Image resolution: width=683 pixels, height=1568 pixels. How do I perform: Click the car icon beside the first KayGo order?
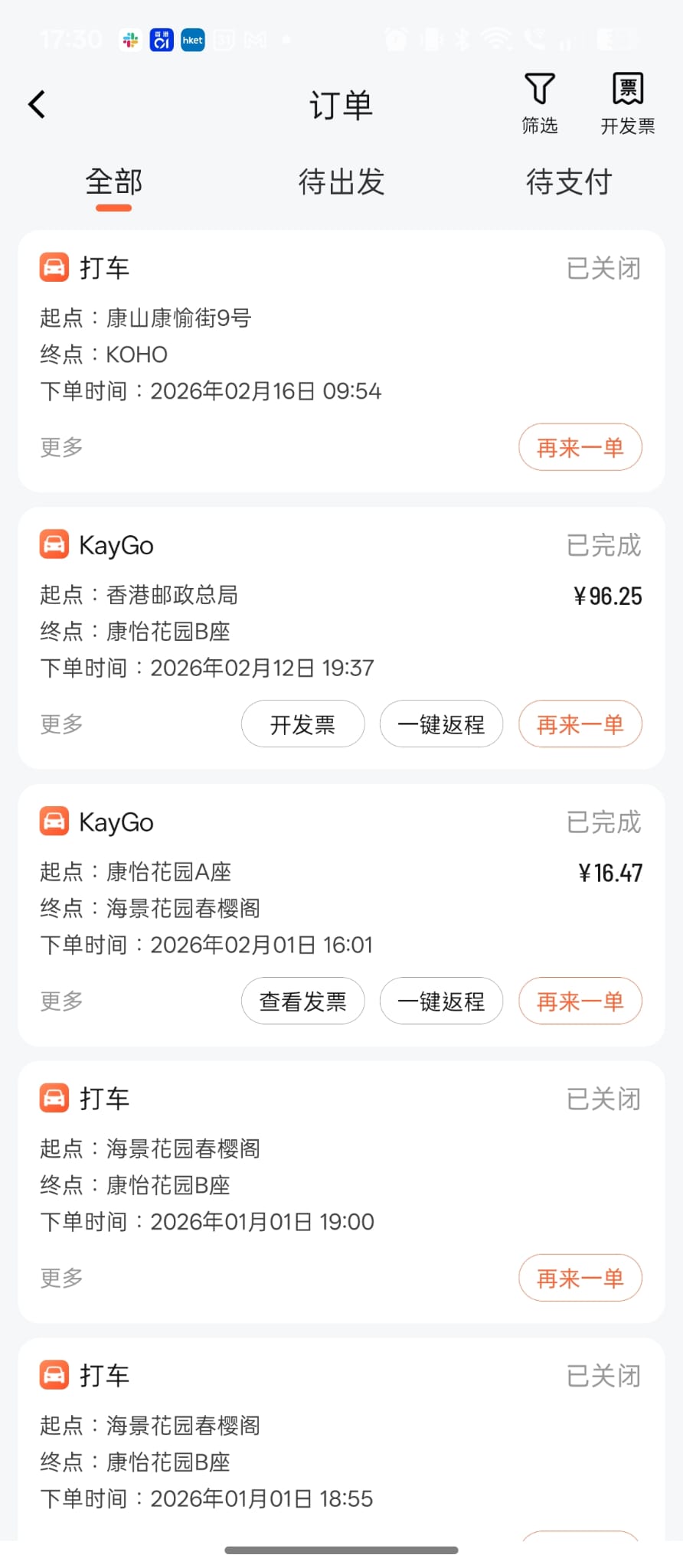tap(53, 544)
